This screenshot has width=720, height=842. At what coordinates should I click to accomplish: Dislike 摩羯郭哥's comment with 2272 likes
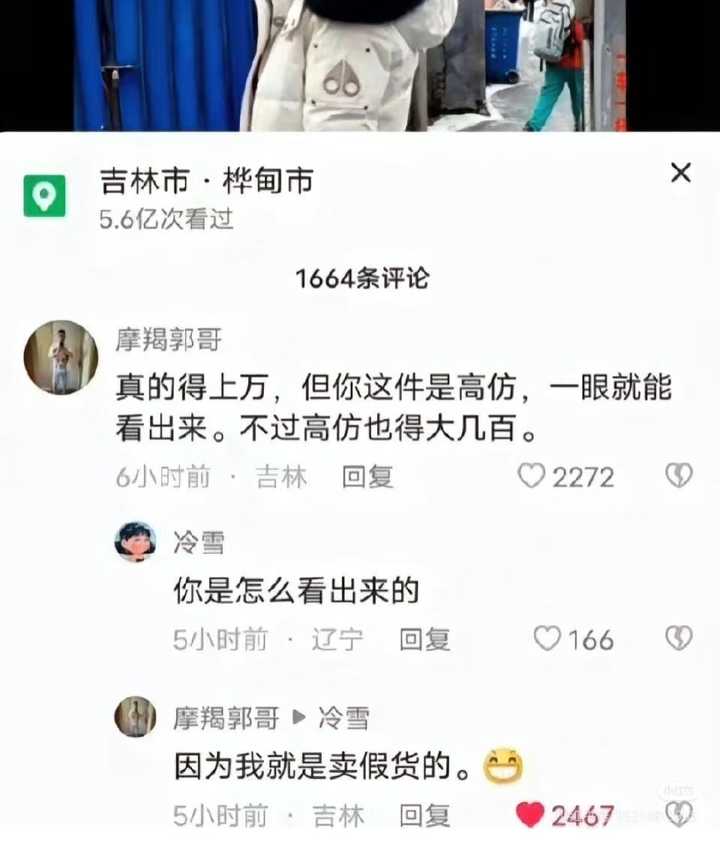(x=679, y=476)
